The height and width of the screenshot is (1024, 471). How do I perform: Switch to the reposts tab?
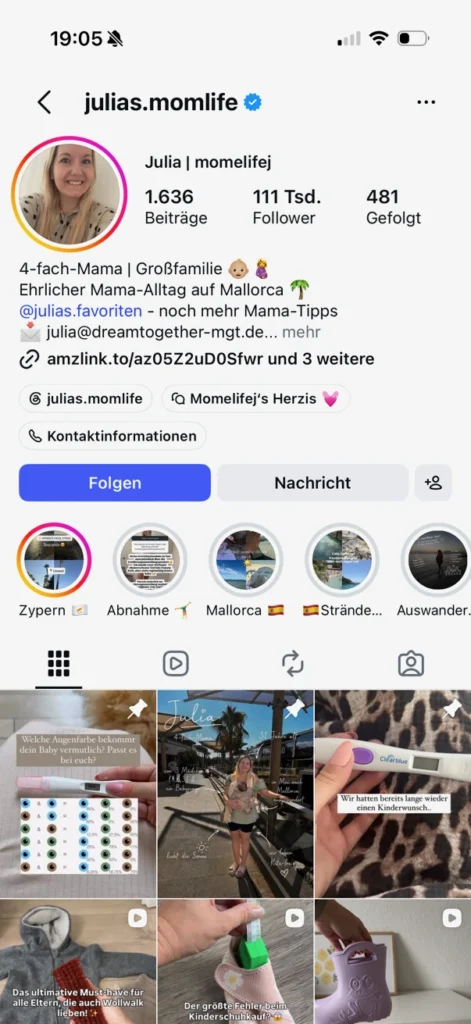point(293,664)
